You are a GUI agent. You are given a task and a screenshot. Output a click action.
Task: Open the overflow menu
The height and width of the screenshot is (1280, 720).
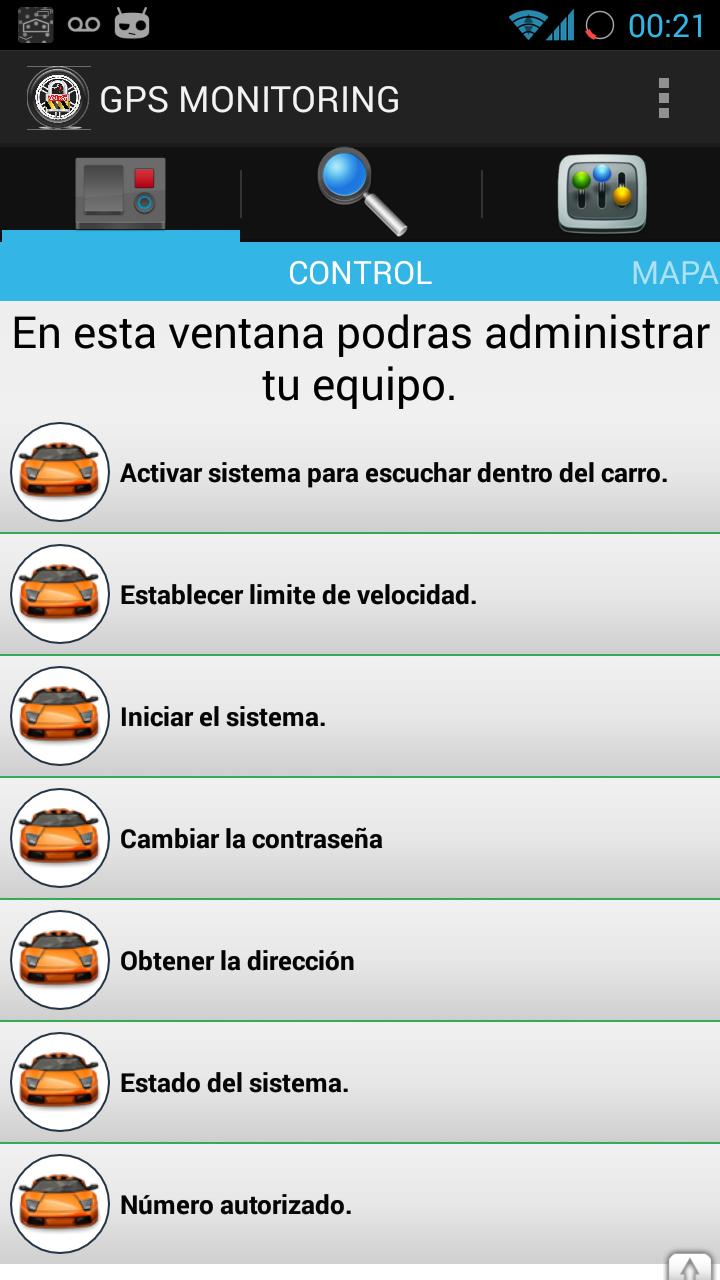663,99
